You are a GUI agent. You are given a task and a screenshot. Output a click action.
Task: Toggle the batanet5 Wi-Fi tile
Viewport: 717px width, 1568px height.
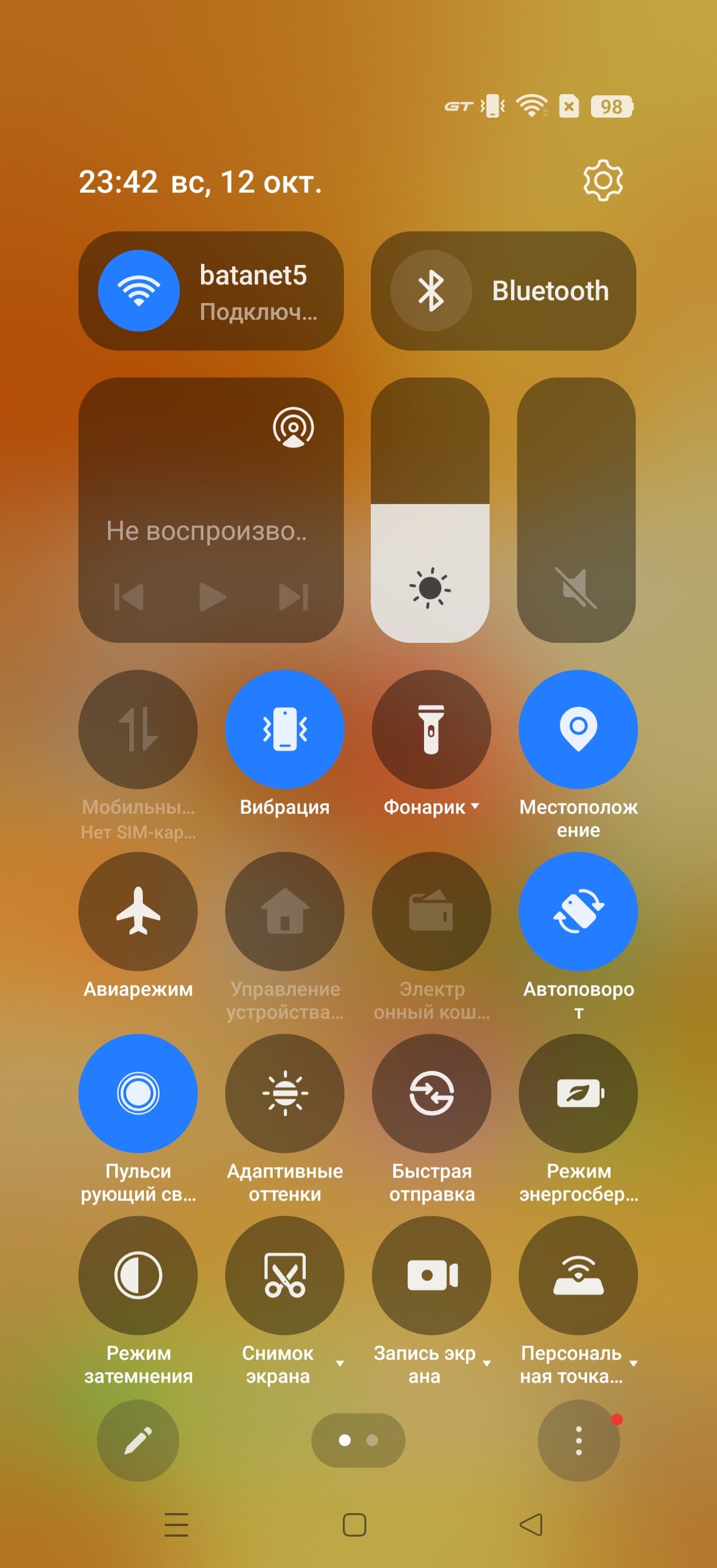point(139,290)
